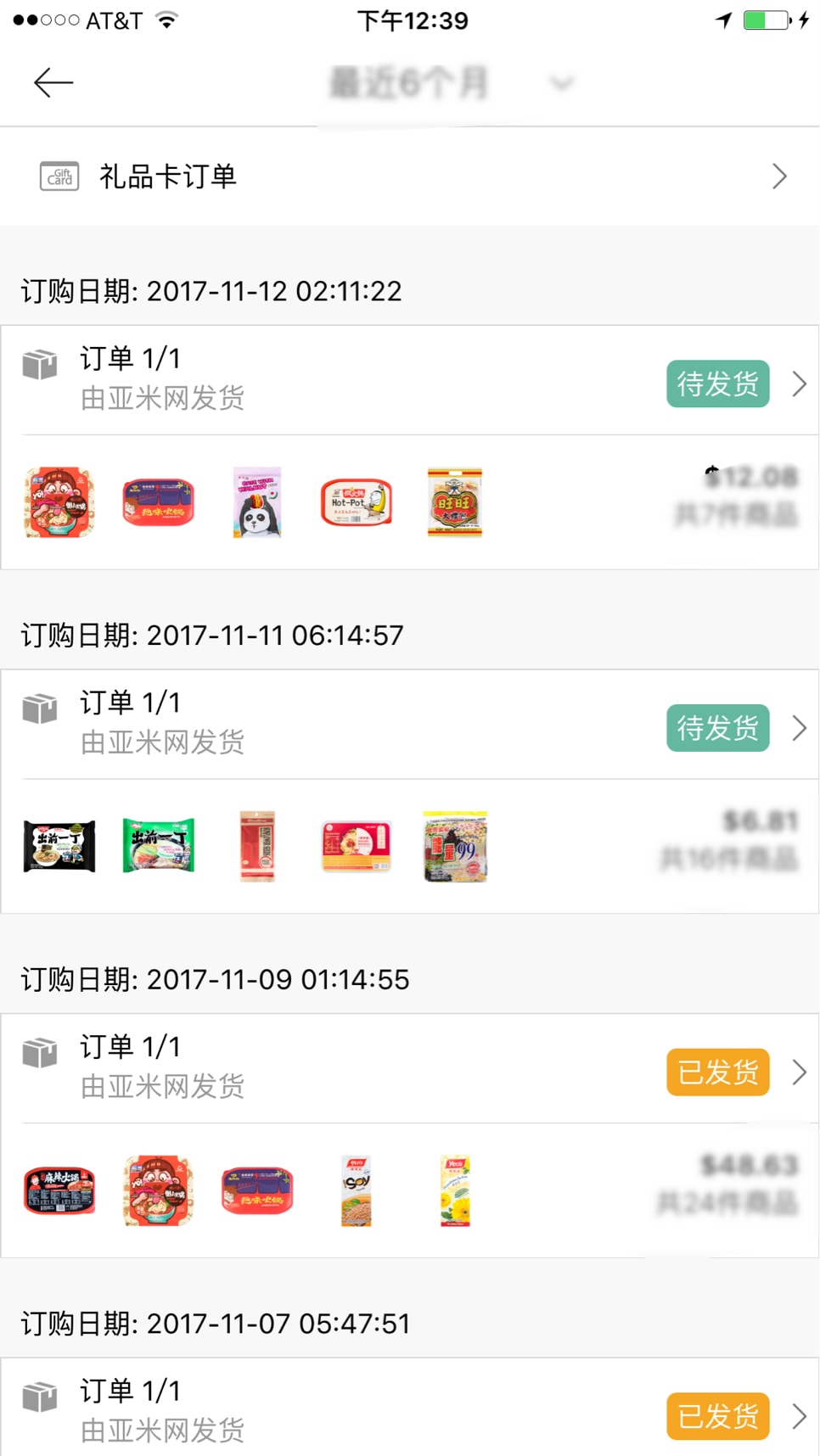Tap 已发货 status on the 2017-11-07 order

pos(717,1416)
